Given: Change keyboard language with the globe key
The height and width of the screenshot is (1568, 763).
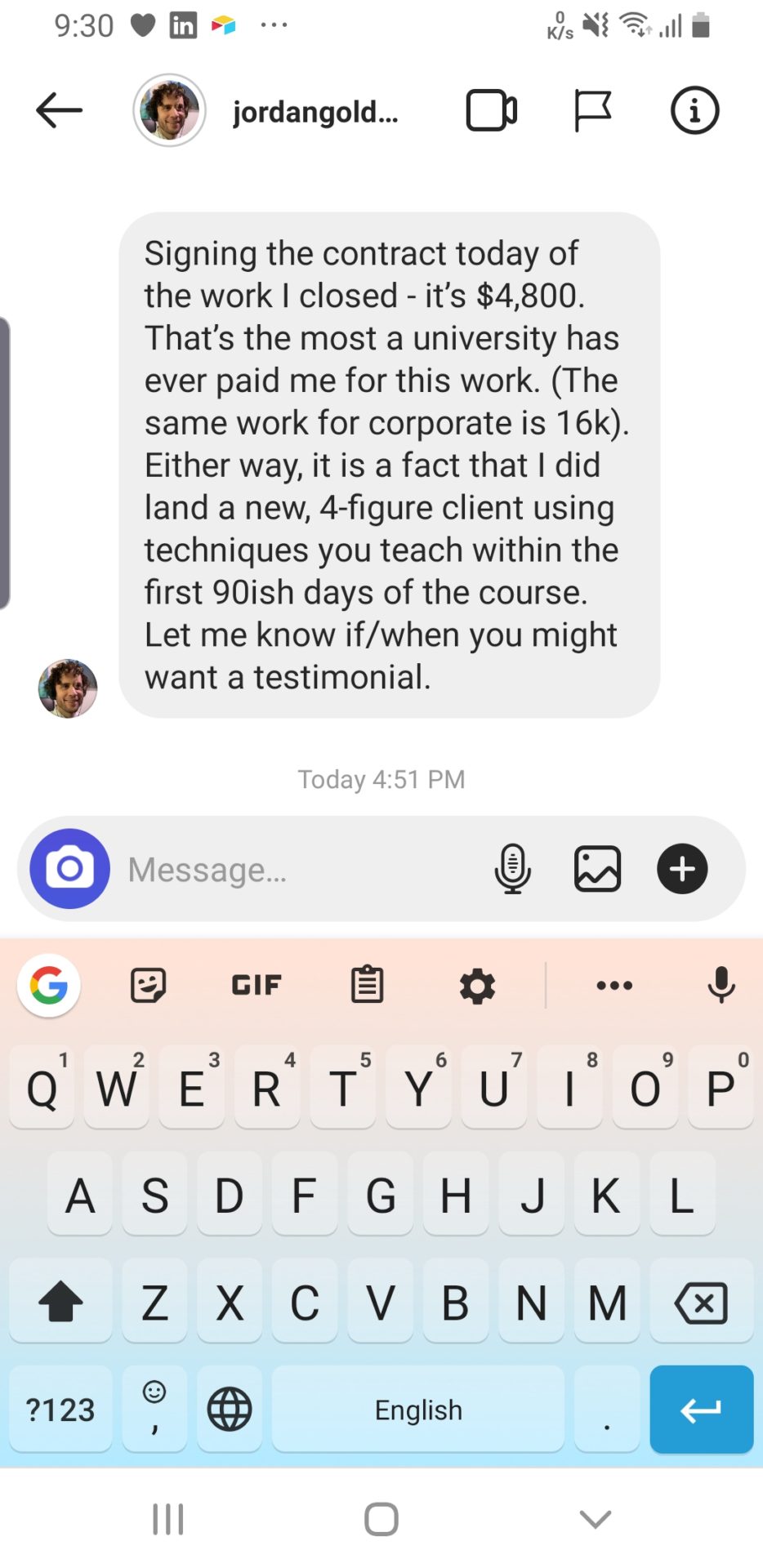Looking at the screenshot, I should pos(230,1410).
